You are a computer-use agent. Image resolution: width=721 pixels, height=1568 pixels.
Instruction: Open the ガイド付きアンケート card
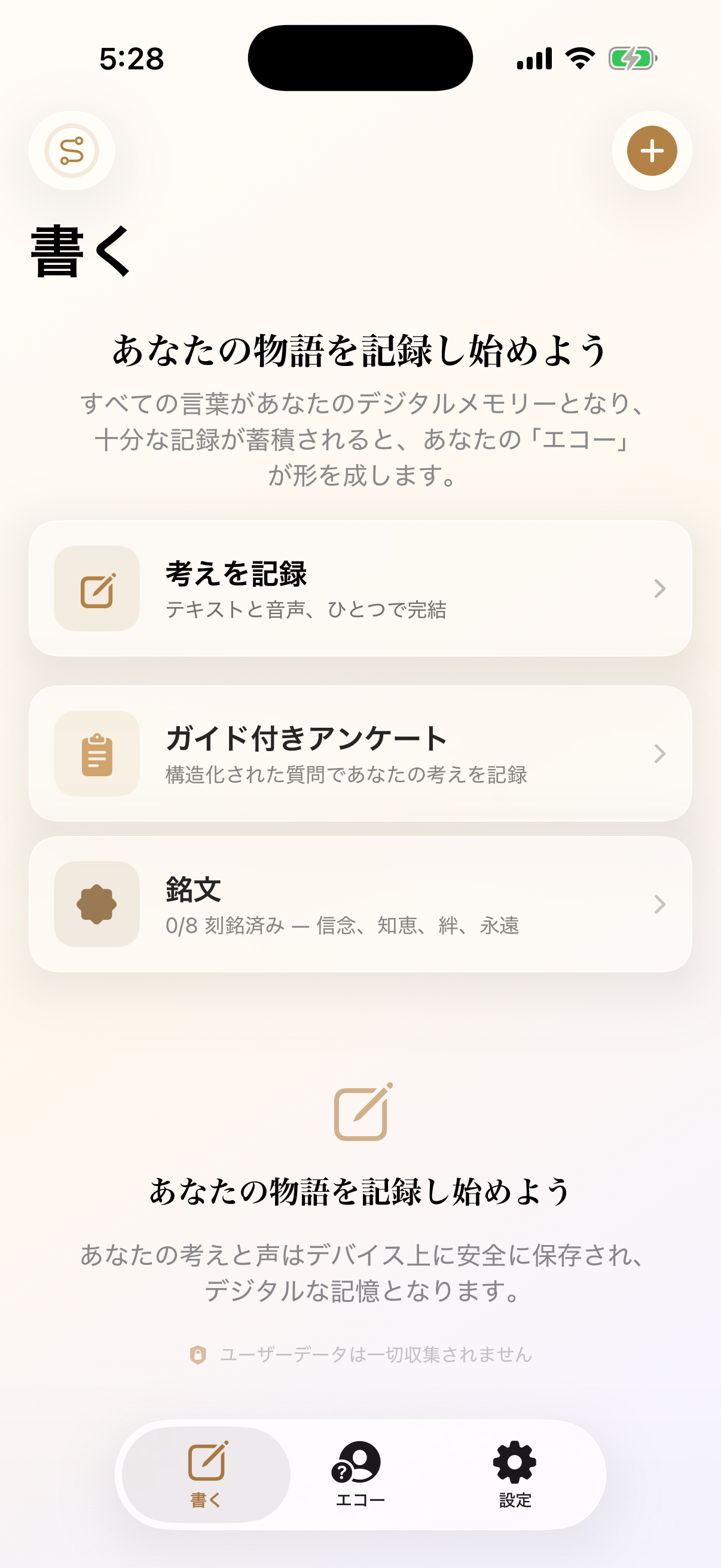tap(360, 755)
